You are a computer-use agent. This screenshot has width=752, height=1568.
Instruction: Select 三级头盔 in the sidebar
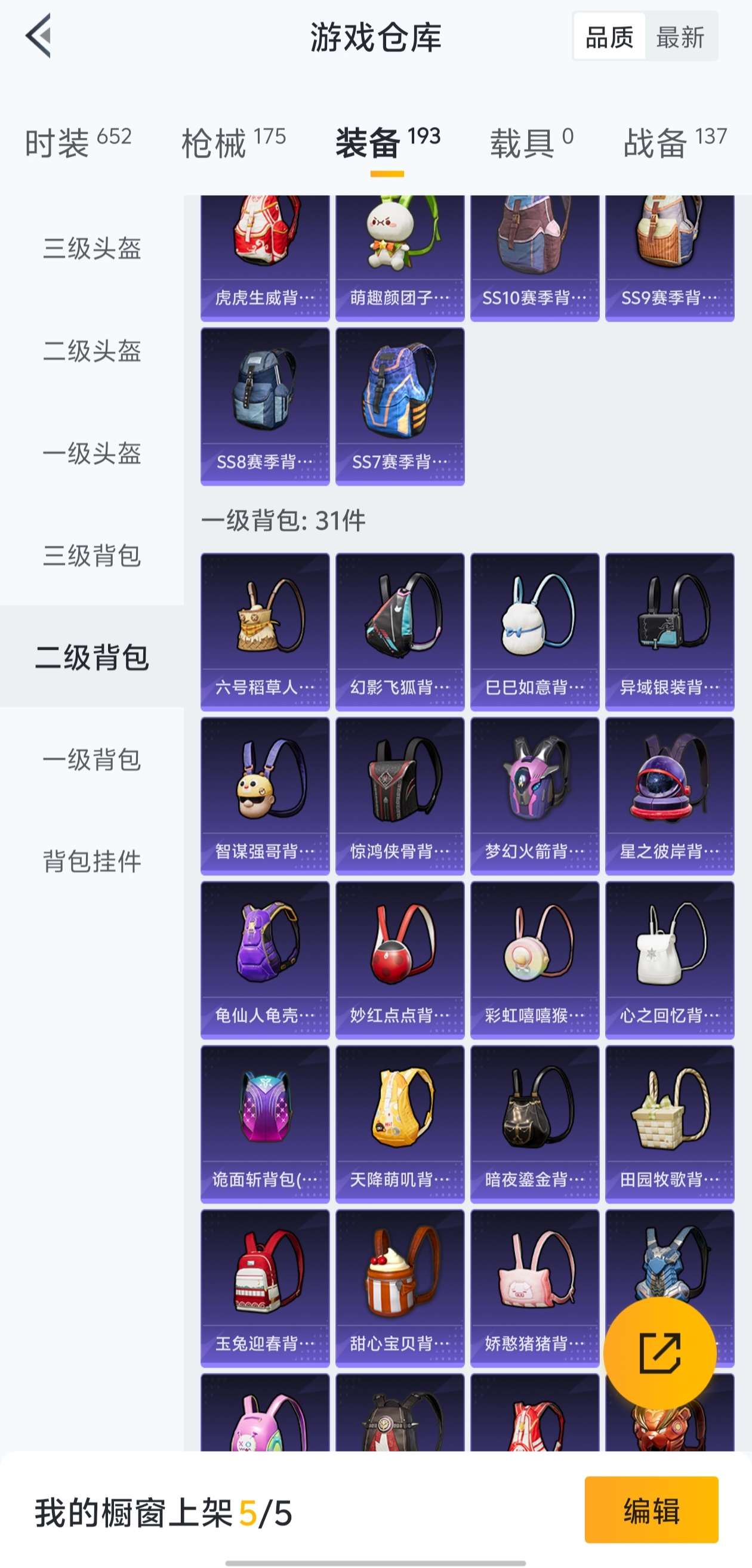[92, 248]
